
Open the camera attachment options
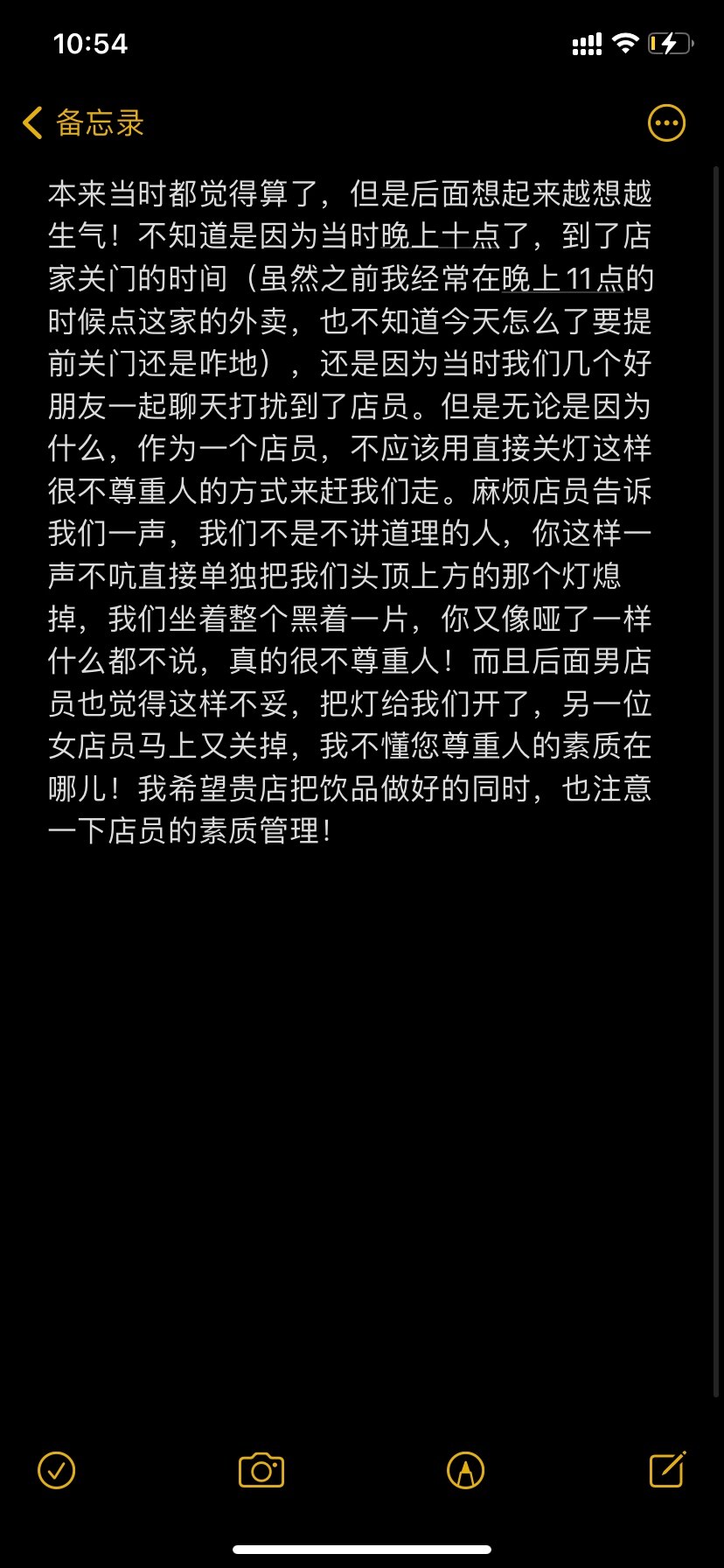click(x=261, y=1470)
